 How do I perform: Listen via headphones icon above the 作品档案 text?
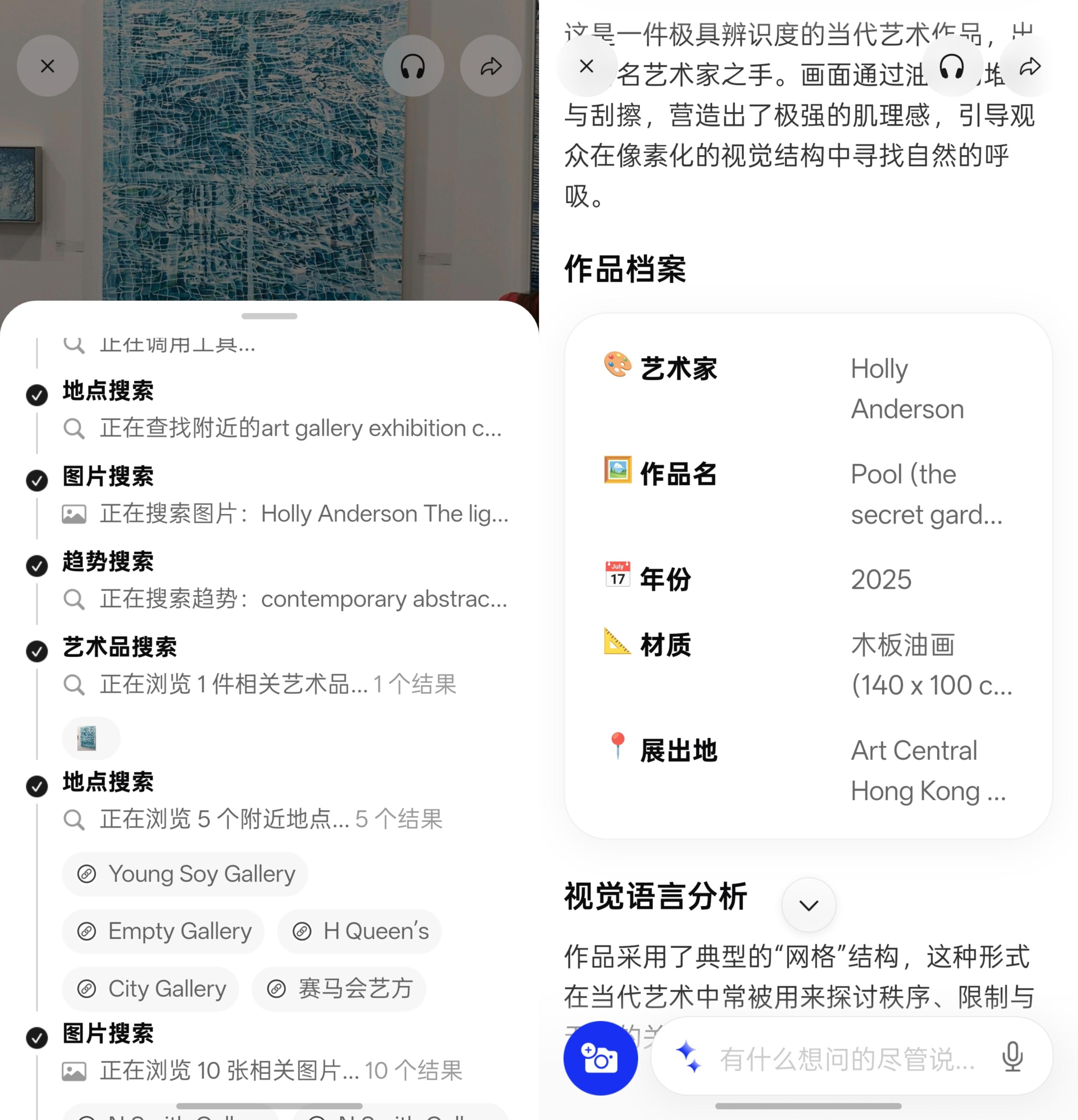pos(951,66)
